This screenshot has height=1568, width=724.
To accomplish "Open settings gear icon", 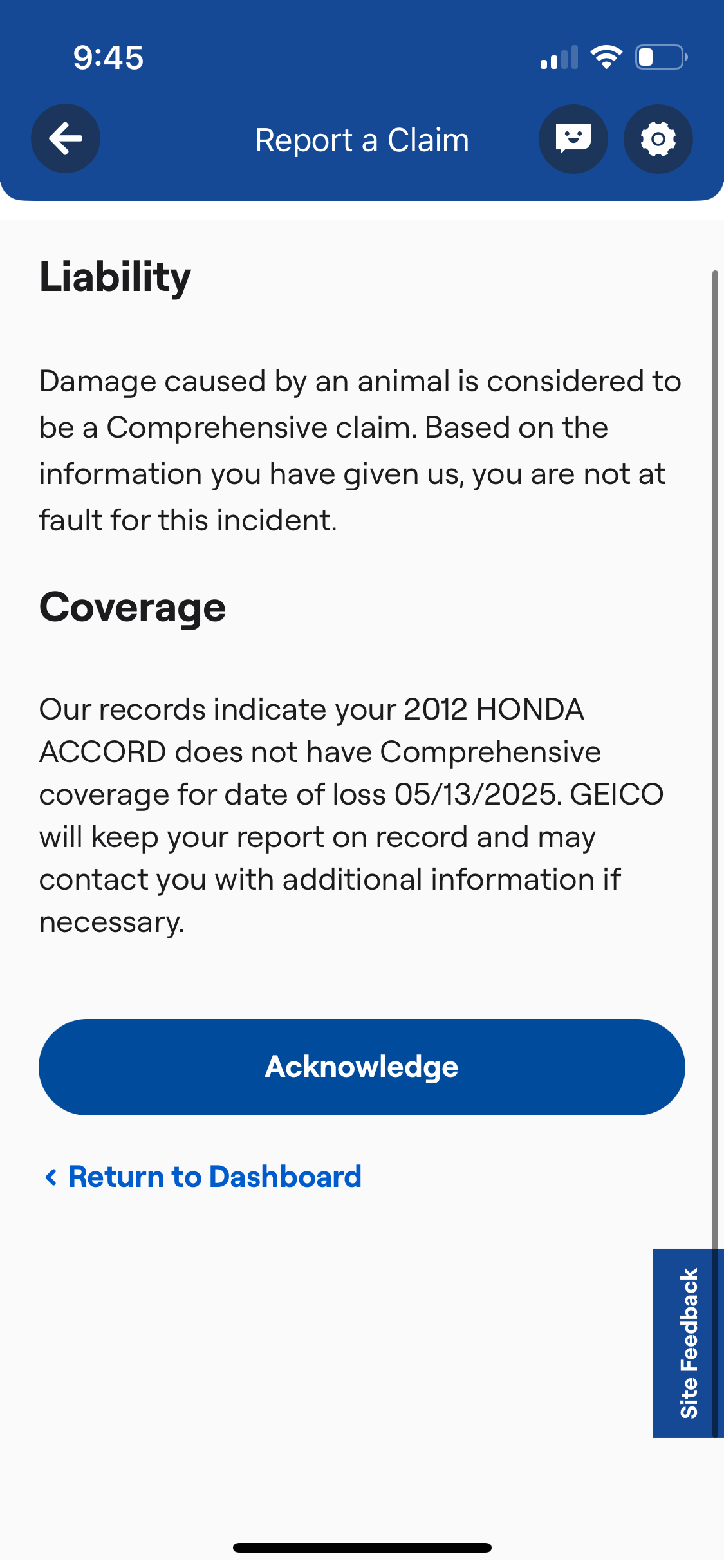I will click(658, 138).
